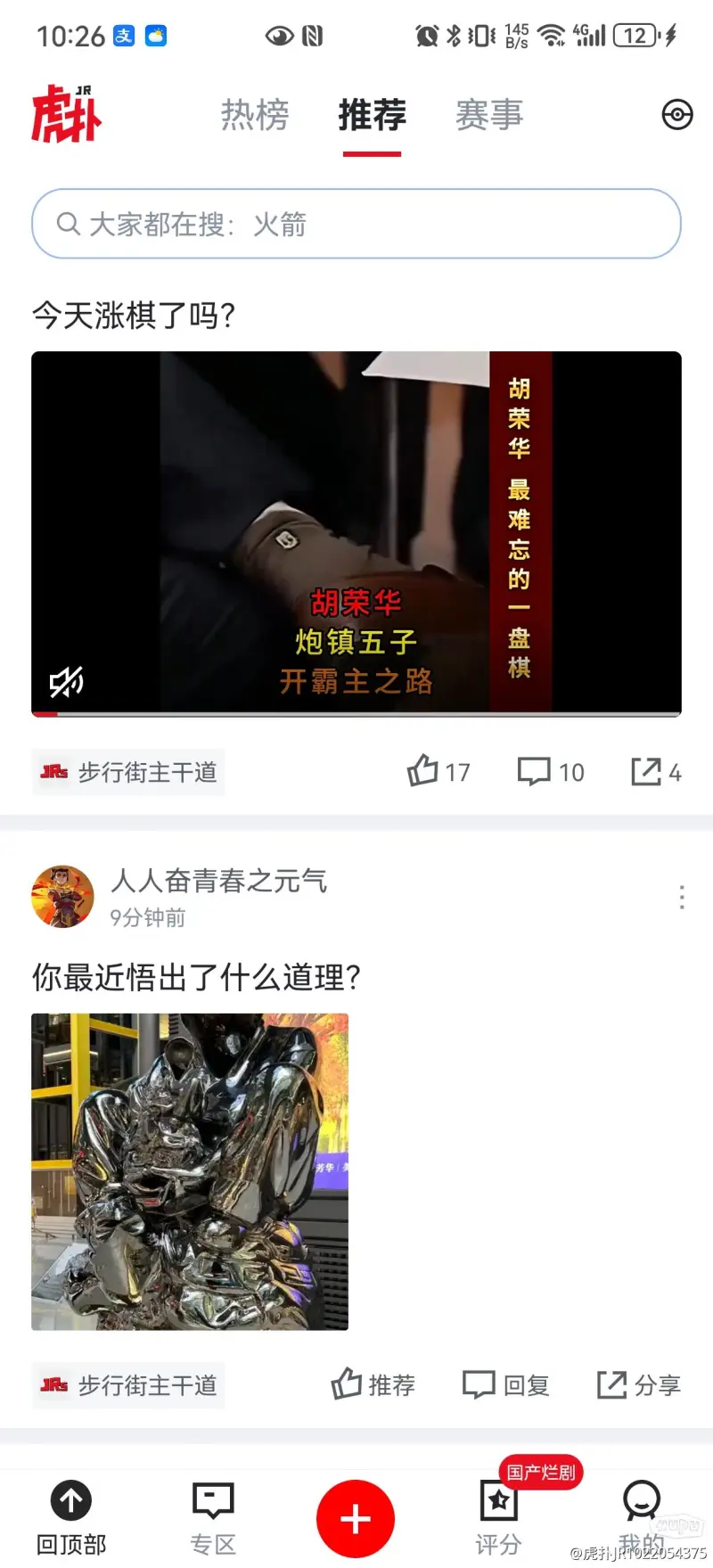Switch to the 赛事 tab
Screen dimensions: 713x1568
[x=488, y=116]
